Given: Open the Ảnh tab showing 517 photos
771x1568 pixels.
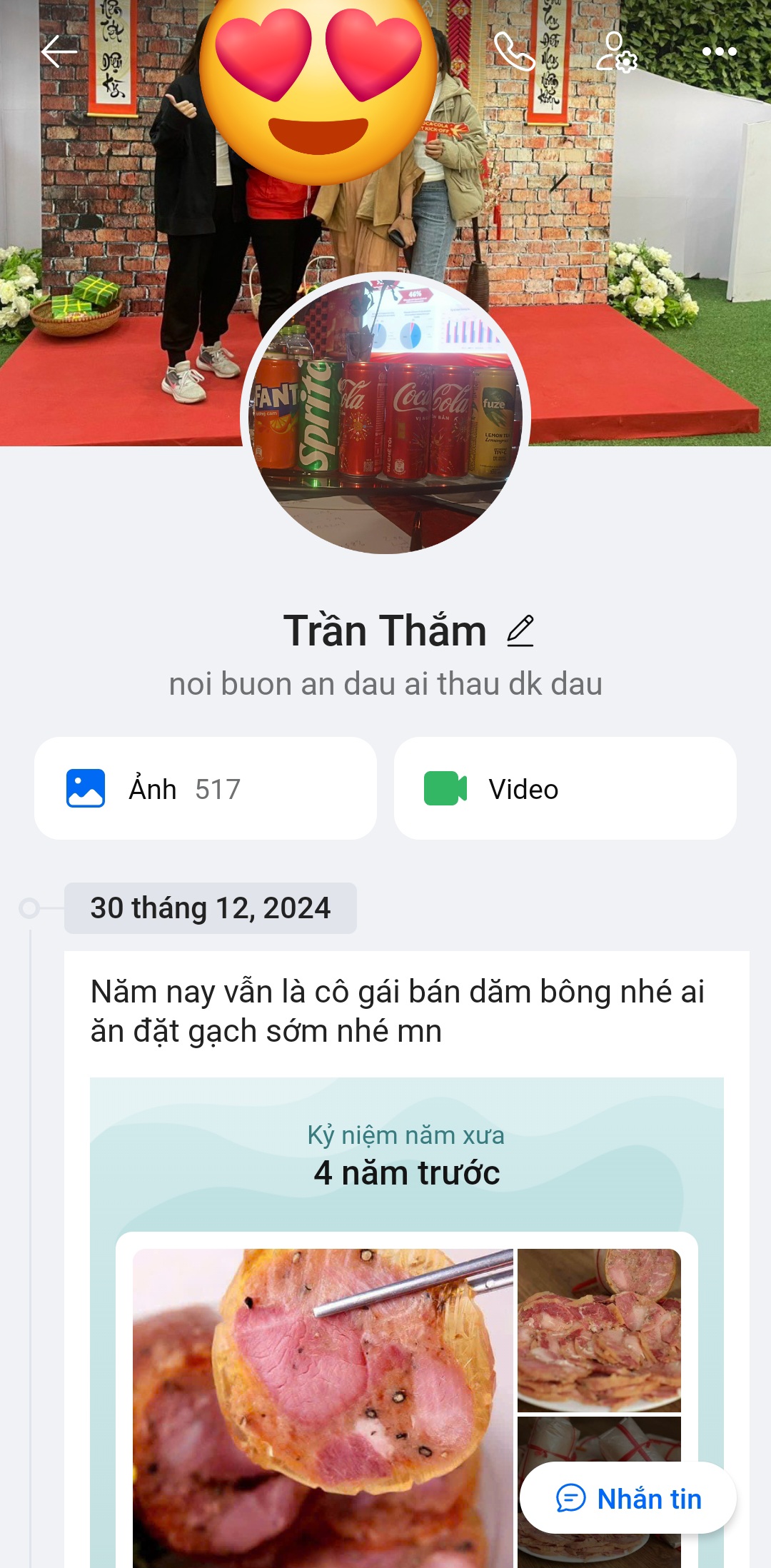Looking at the screenshot, I should click(206, 788).
